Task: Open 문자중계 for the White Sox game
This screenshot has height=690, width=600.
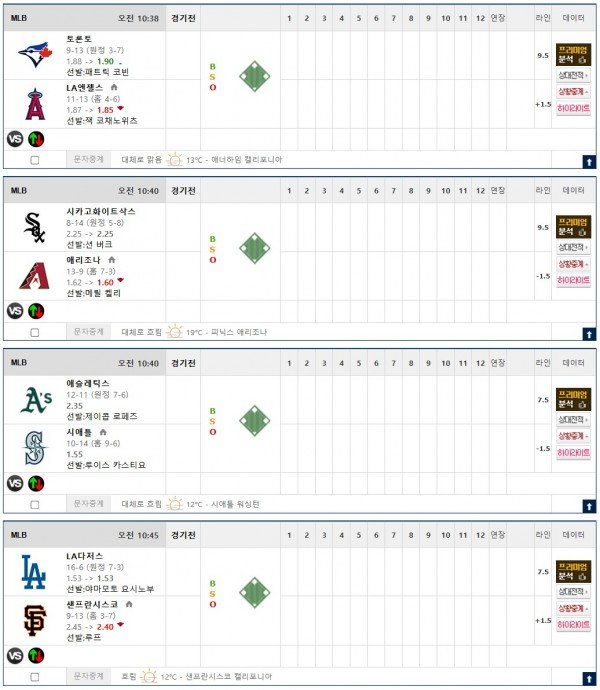Action: pyautogui.click(x=89, y=331)
